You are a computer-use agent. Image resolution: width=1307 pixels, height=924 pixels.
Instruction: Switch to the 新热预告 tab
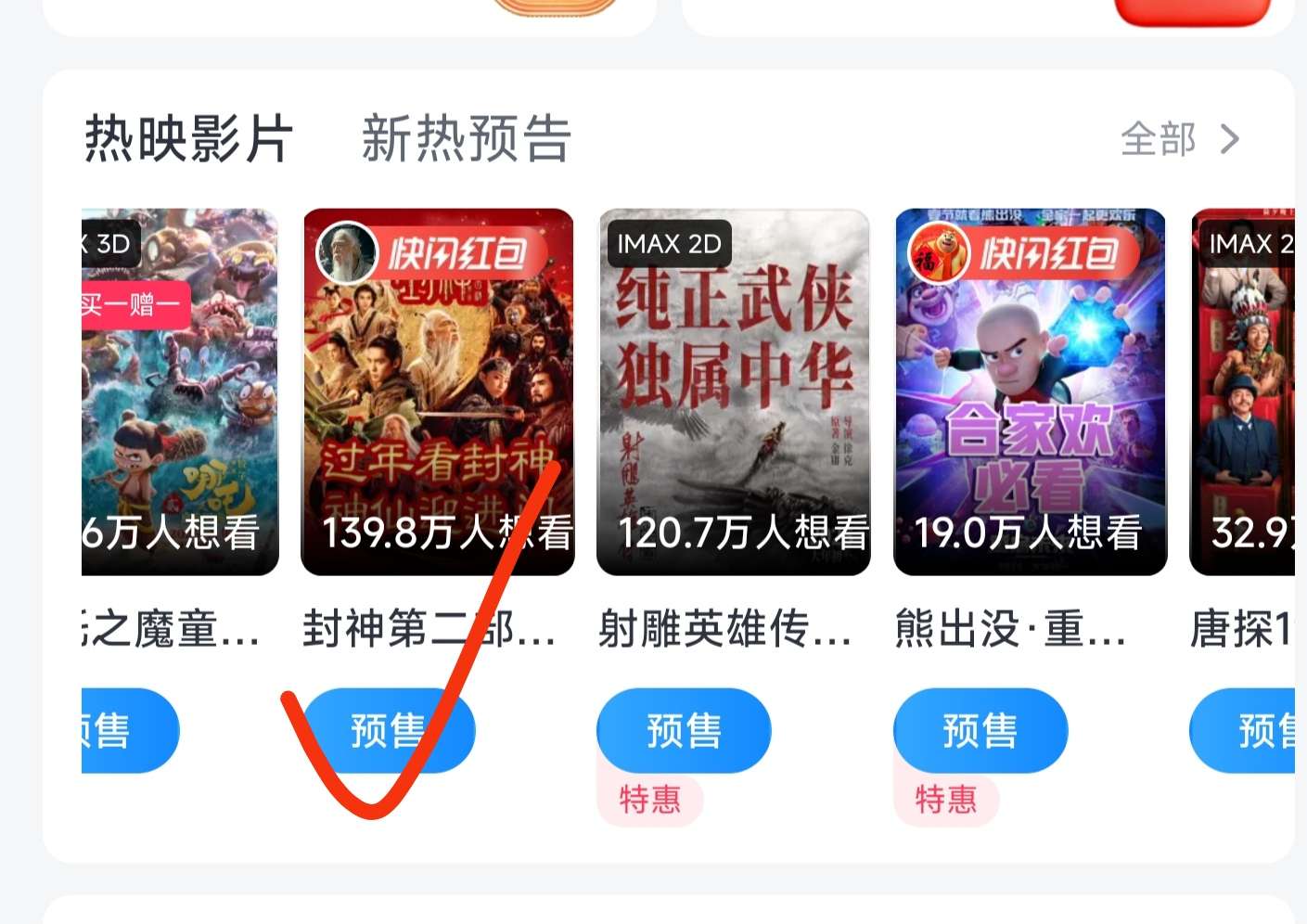coord(466,139)
